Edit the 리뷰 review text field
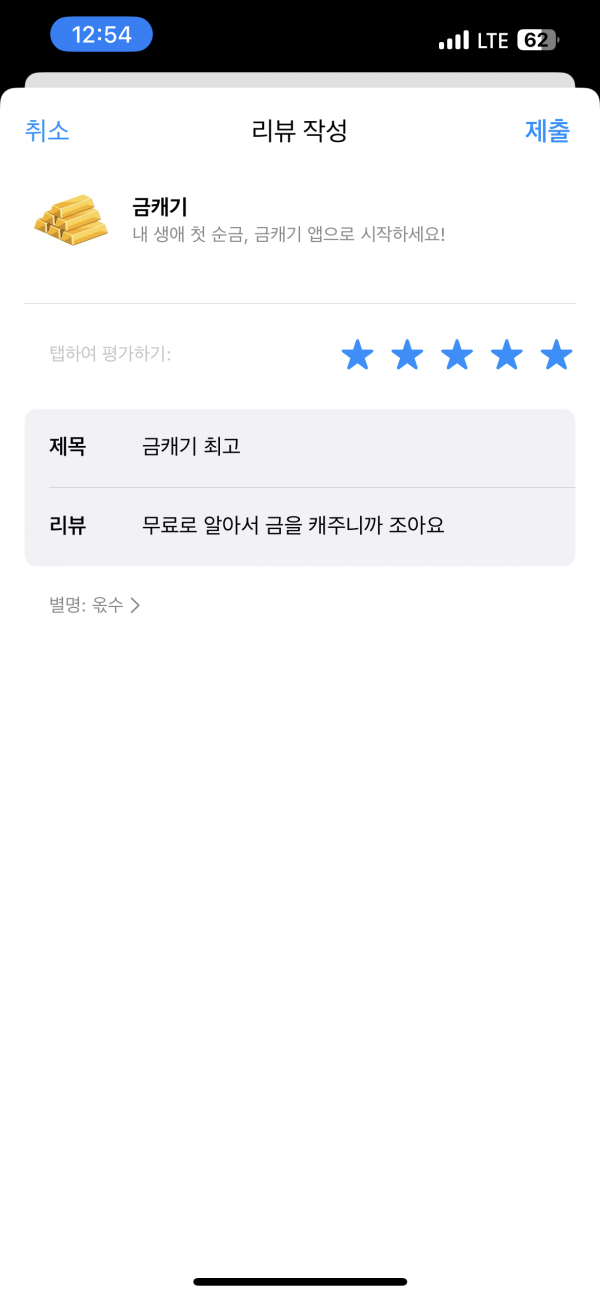Viewport: 600px width, 1298px height. point(300,526)
